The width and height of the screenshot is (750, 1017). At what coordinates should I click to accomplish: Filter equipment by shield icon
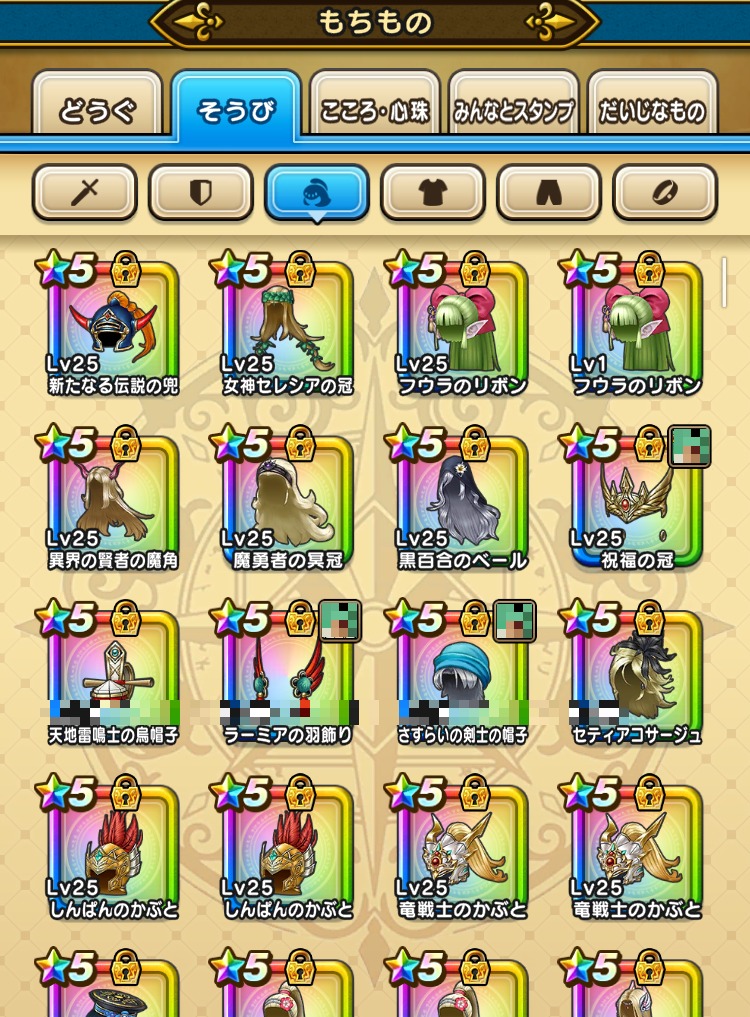[200, 192]
